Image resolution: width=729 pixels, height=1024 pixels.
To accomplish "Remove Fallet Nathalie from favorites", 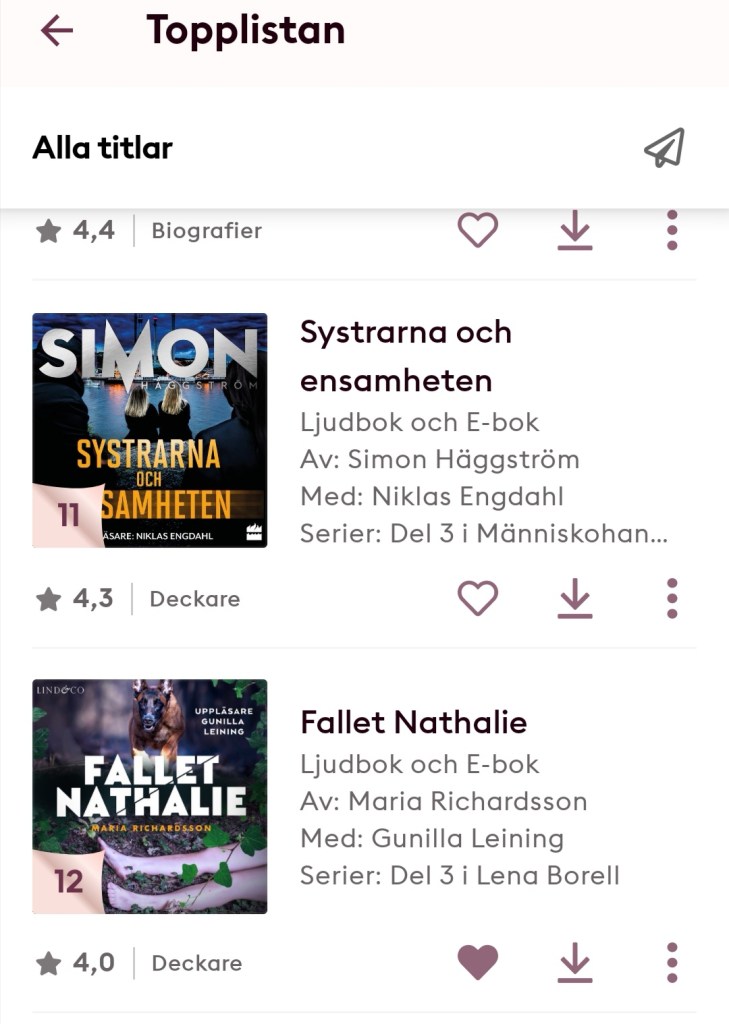I will pyautogui.click(x=477, y=963).
